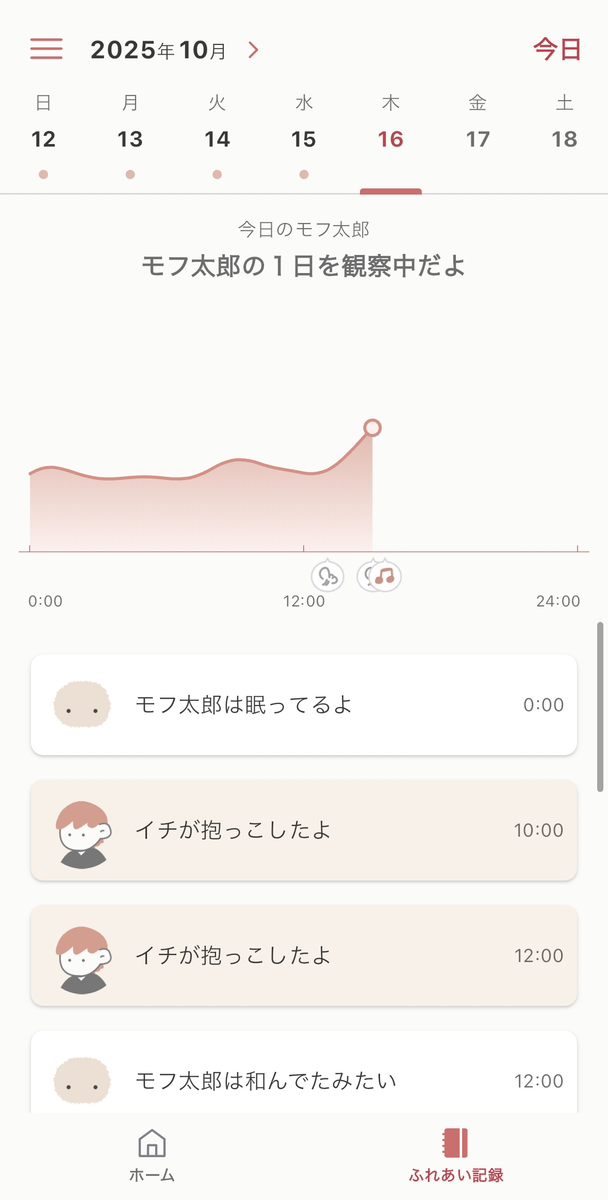Viewport: 608px width, 1200px height.
Task: Select Friday the 17th
Action: click(478, 139)
